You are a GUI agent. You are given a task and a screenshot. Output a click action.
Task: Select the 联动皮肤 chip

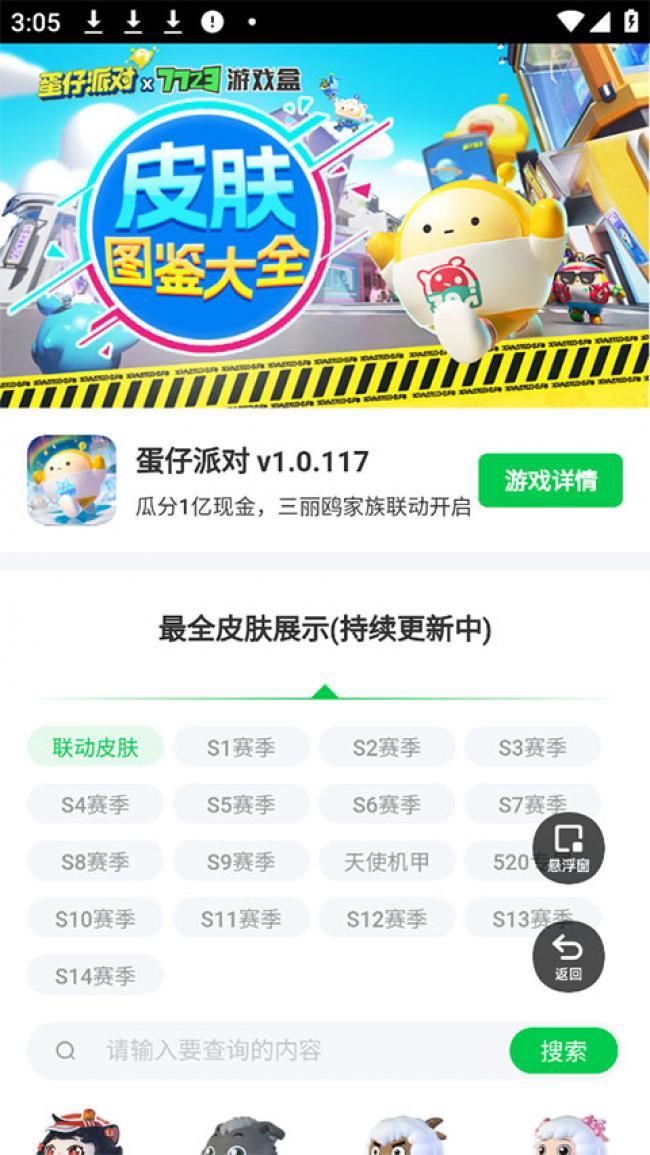tap(95, 747)
